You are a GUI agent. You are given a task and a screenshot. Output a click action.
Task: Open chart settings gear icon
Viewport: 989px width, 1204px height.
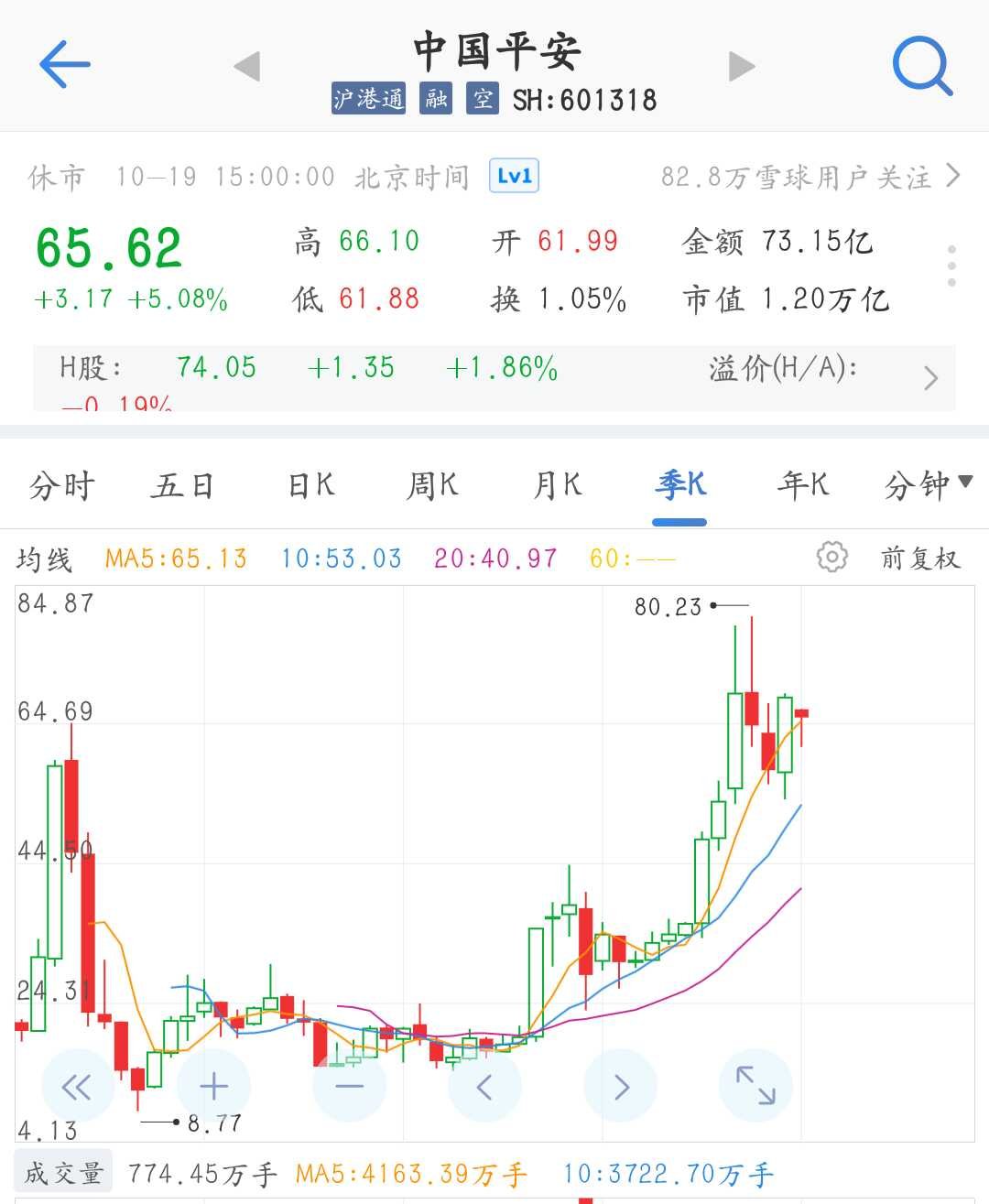point(831,557)
